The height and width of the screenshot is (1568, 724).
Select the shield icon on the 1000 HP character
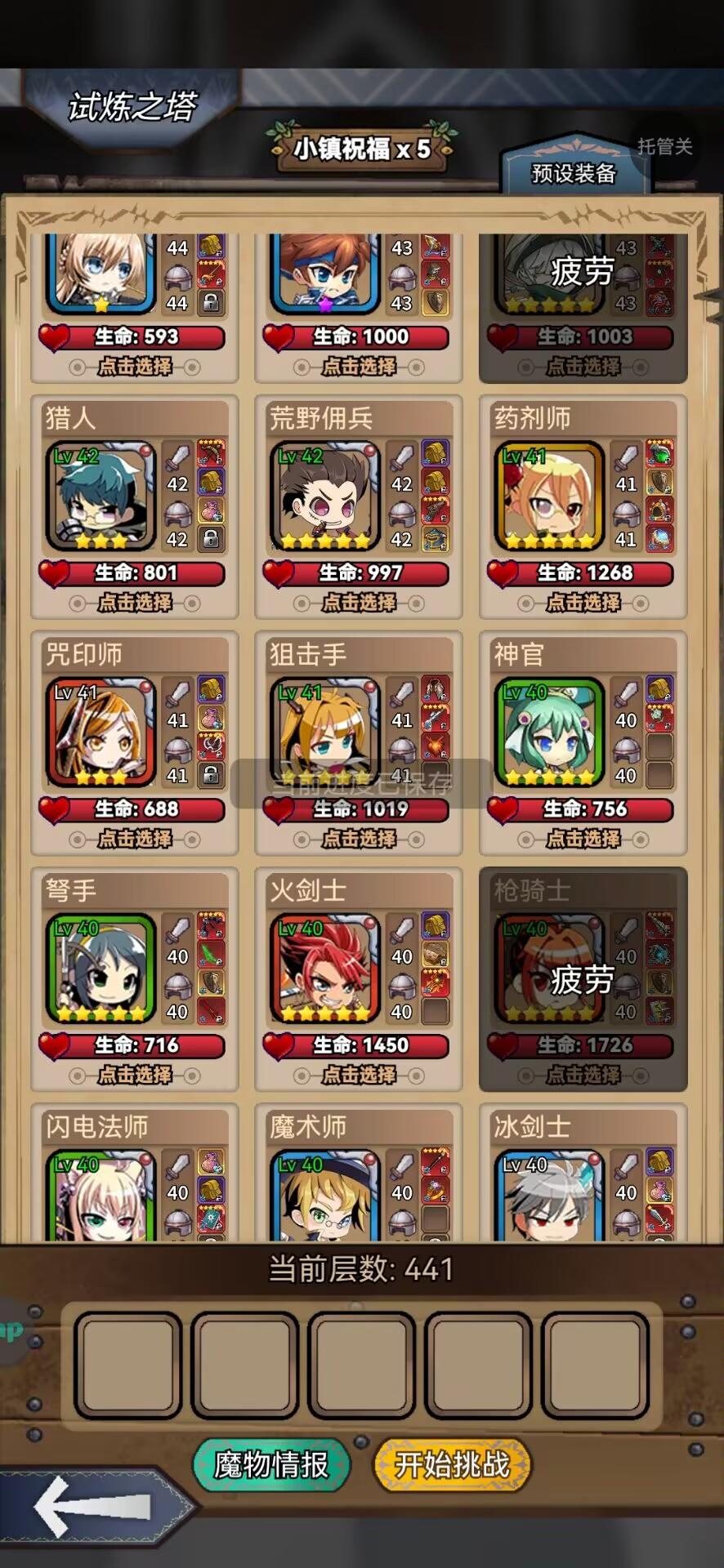(434, 302)
